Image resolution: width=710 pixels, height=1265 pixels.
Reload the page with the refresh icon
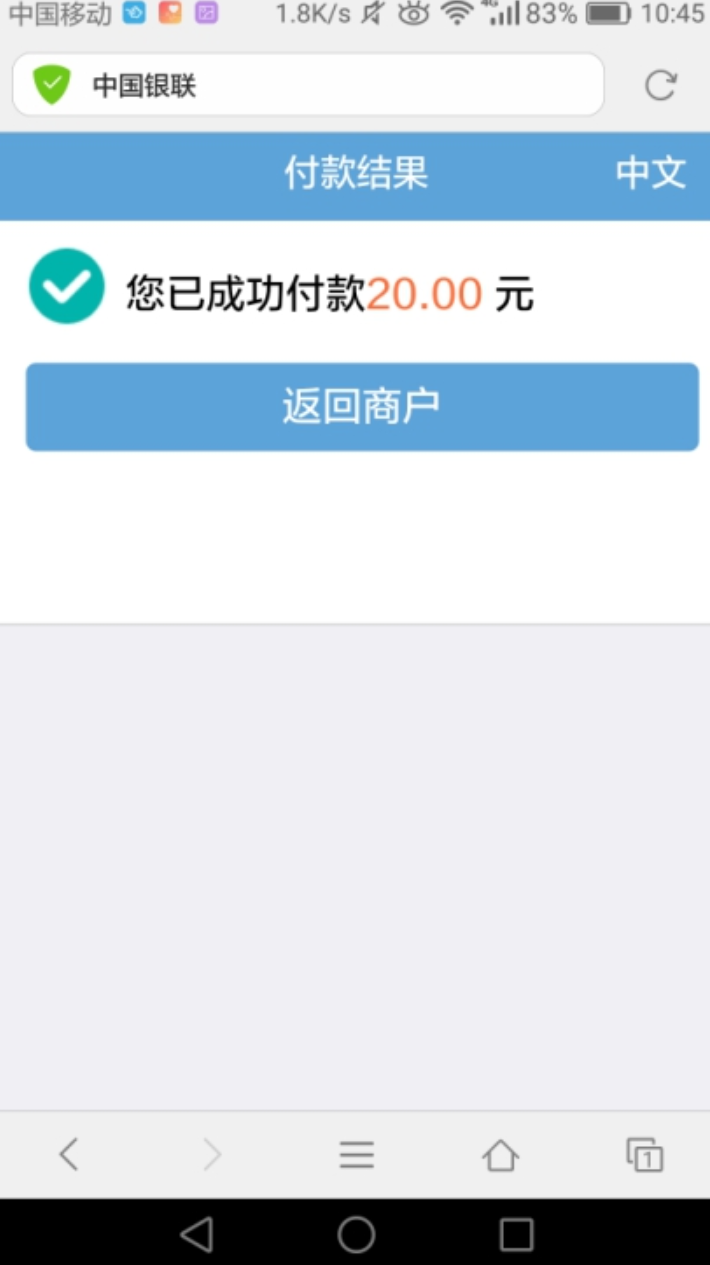point(660,85)
